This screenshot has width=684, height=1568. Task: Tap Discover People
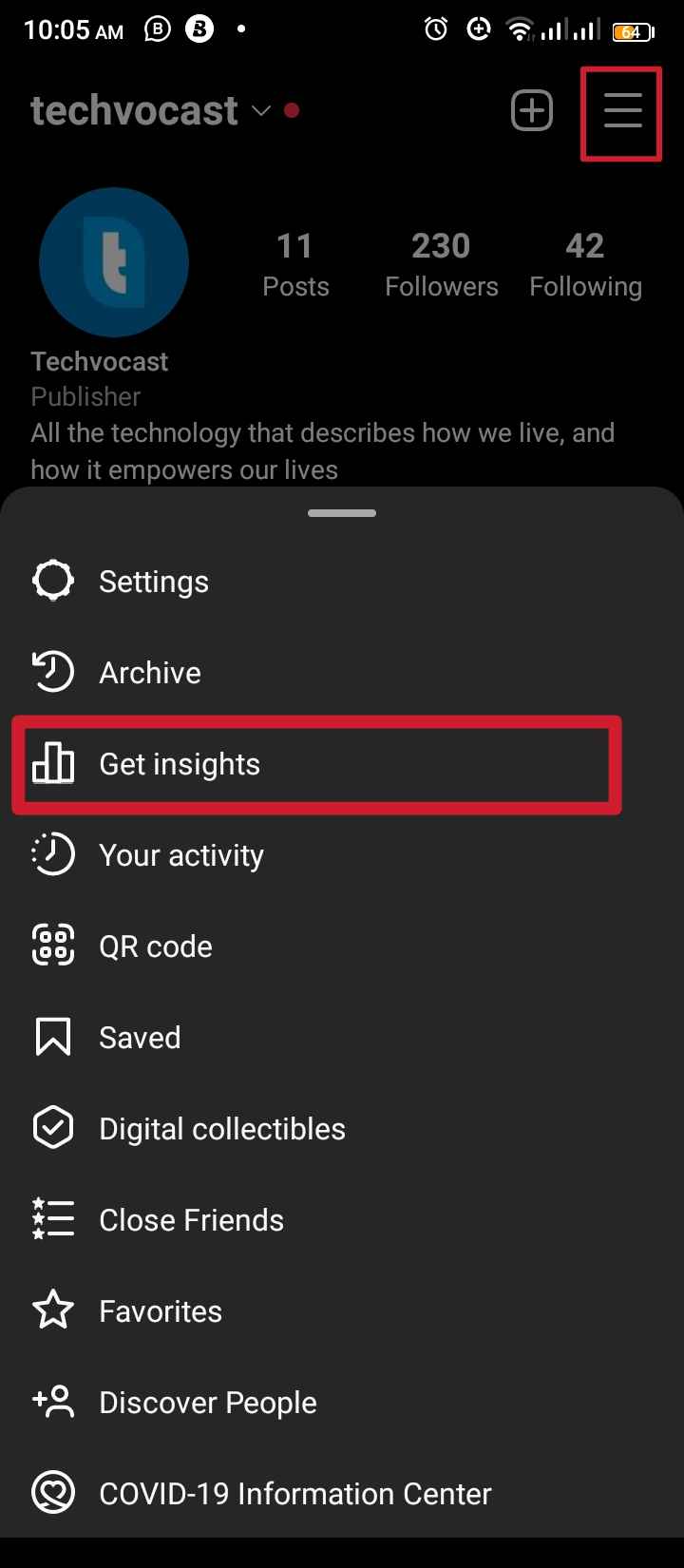coord(342,1403)
